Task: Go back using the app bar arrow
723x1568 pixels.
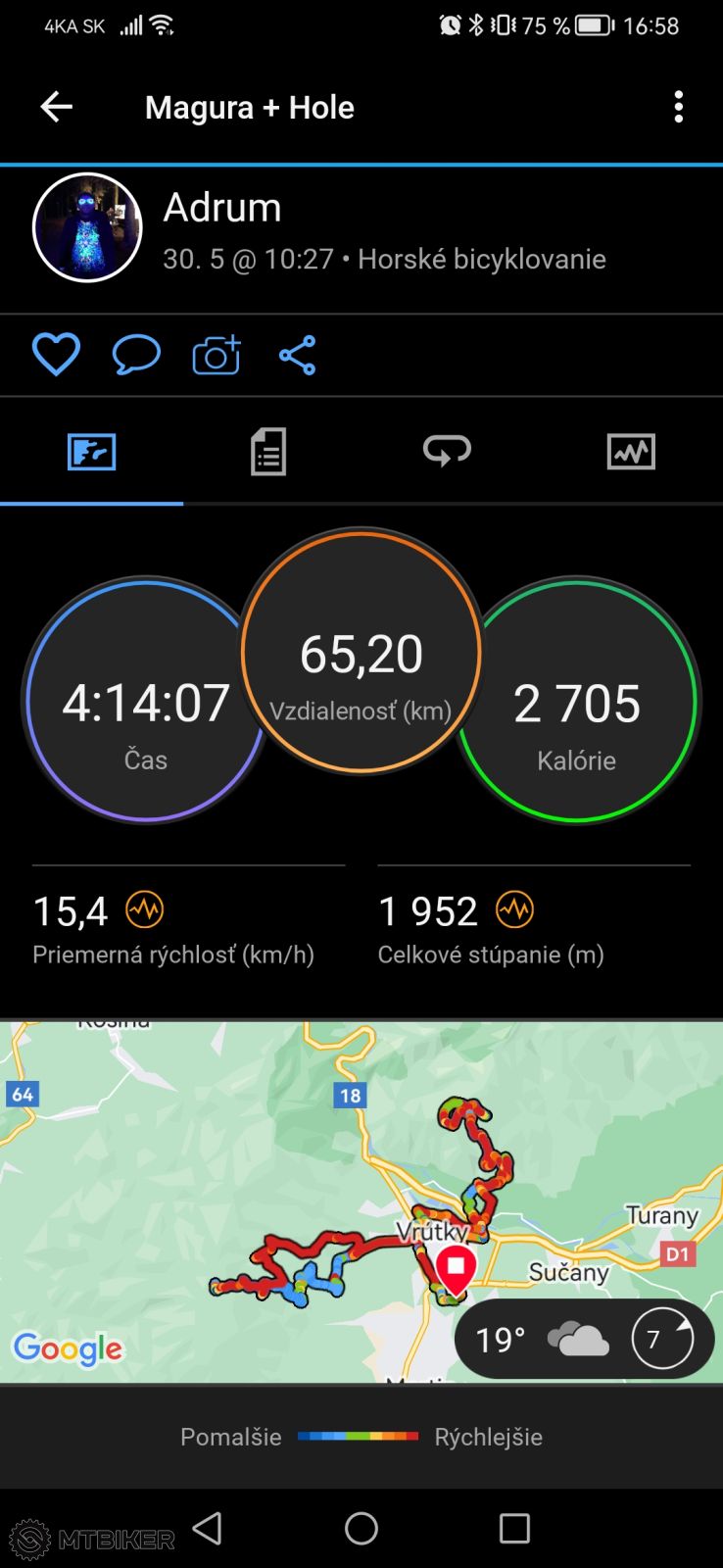Action: tap(57, 107)
